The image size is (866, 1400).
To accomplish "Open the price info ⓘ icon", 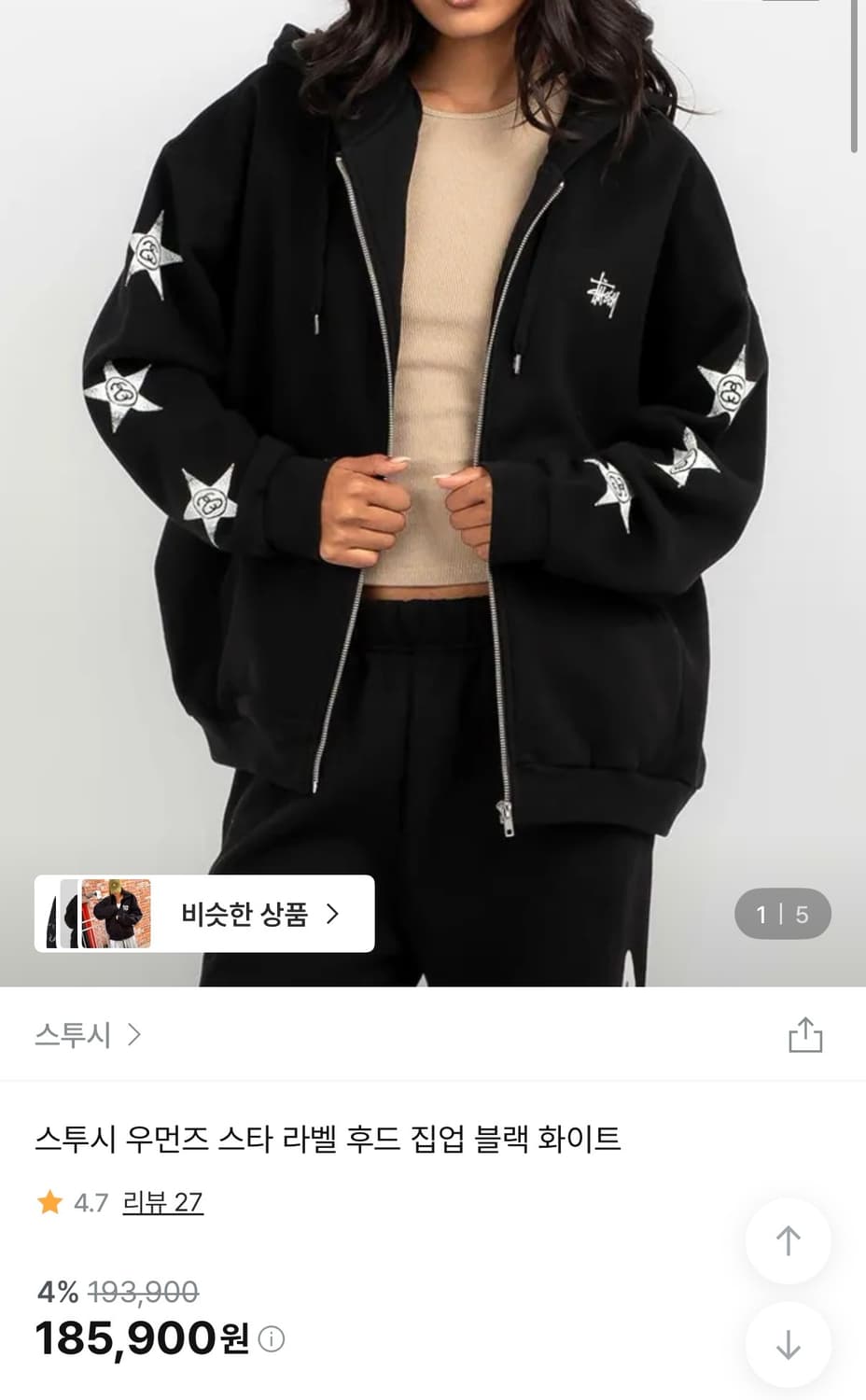I will [272, 1341].
